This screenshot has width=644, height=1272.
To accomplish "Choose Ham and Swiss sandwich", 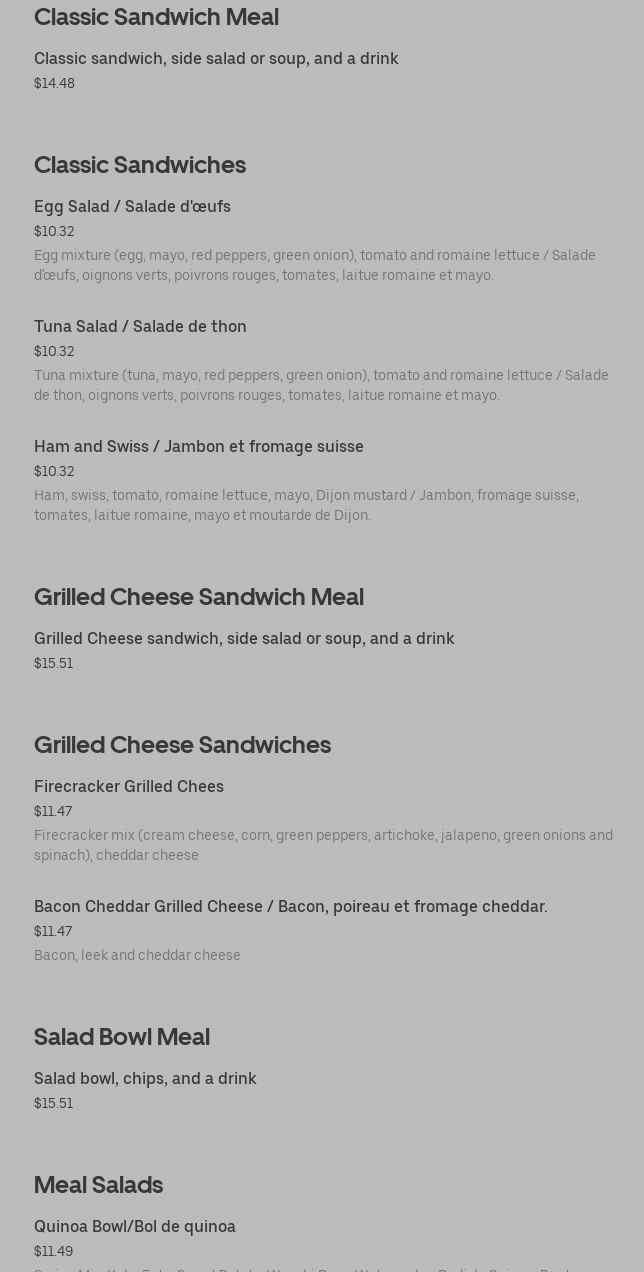I will 199,447.
